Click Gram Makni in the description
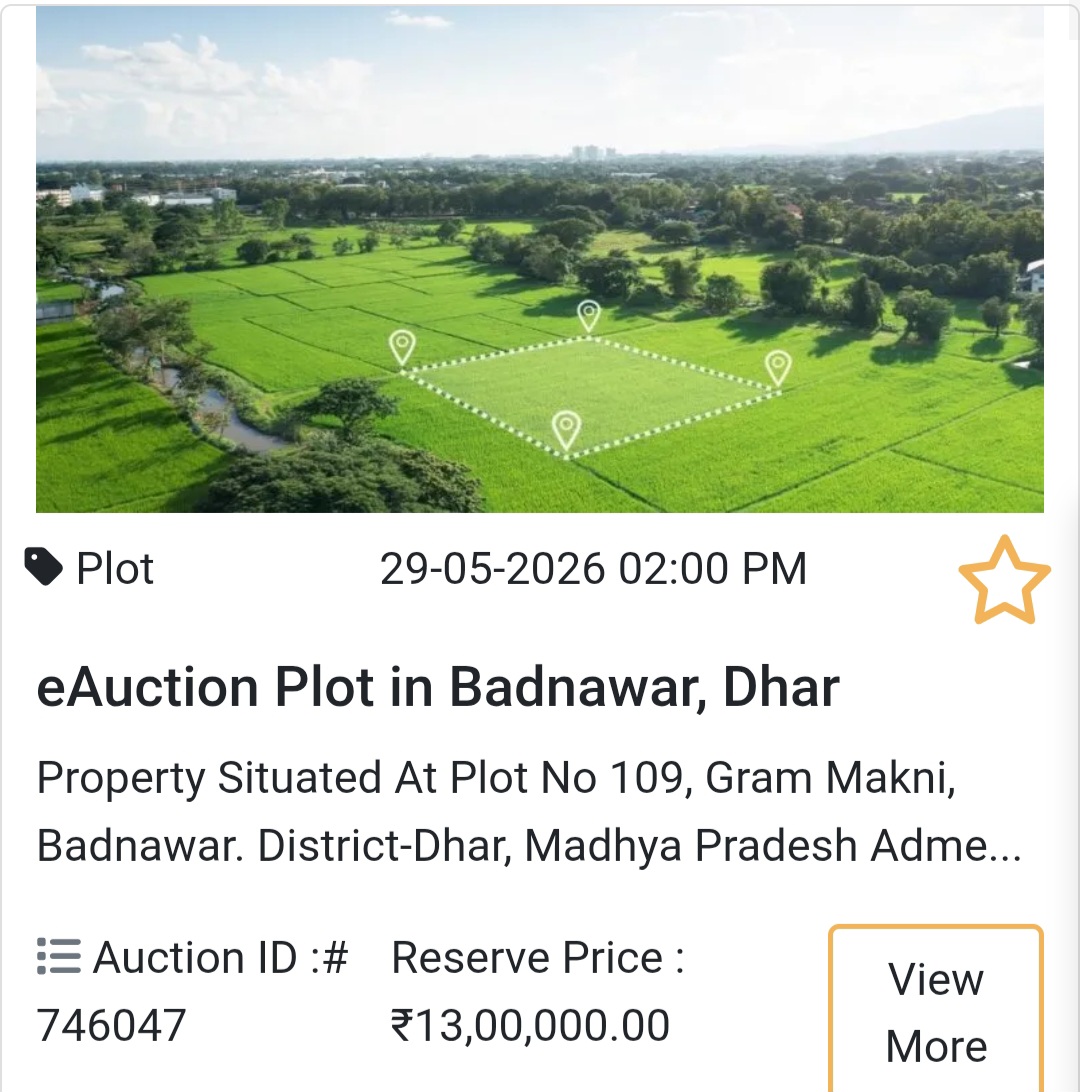Image resolution: width=1080 pixels, height=1092 pixels. [836, 777]
